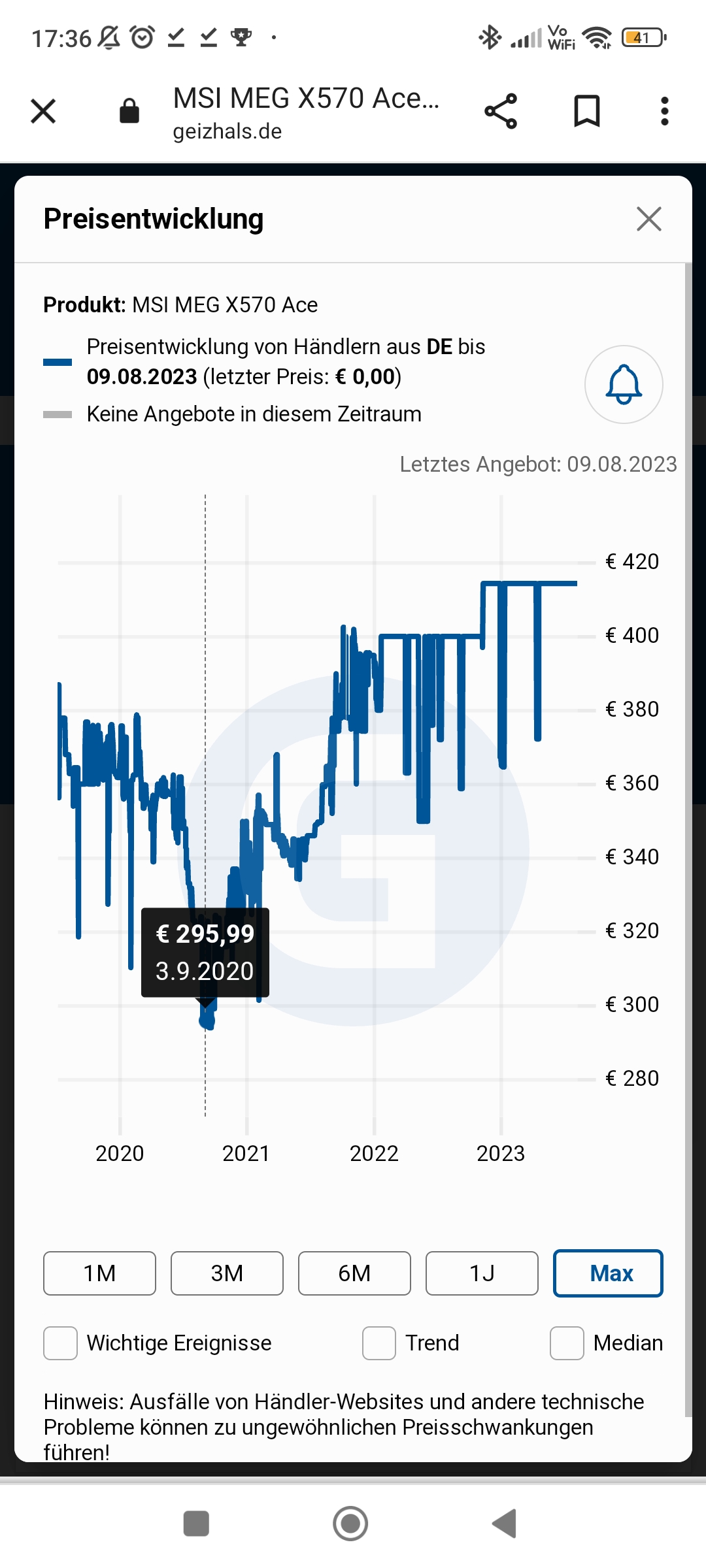Screen dimensions: 706x1568
Task: Select the 1M time range
Action: point(99,1273)
